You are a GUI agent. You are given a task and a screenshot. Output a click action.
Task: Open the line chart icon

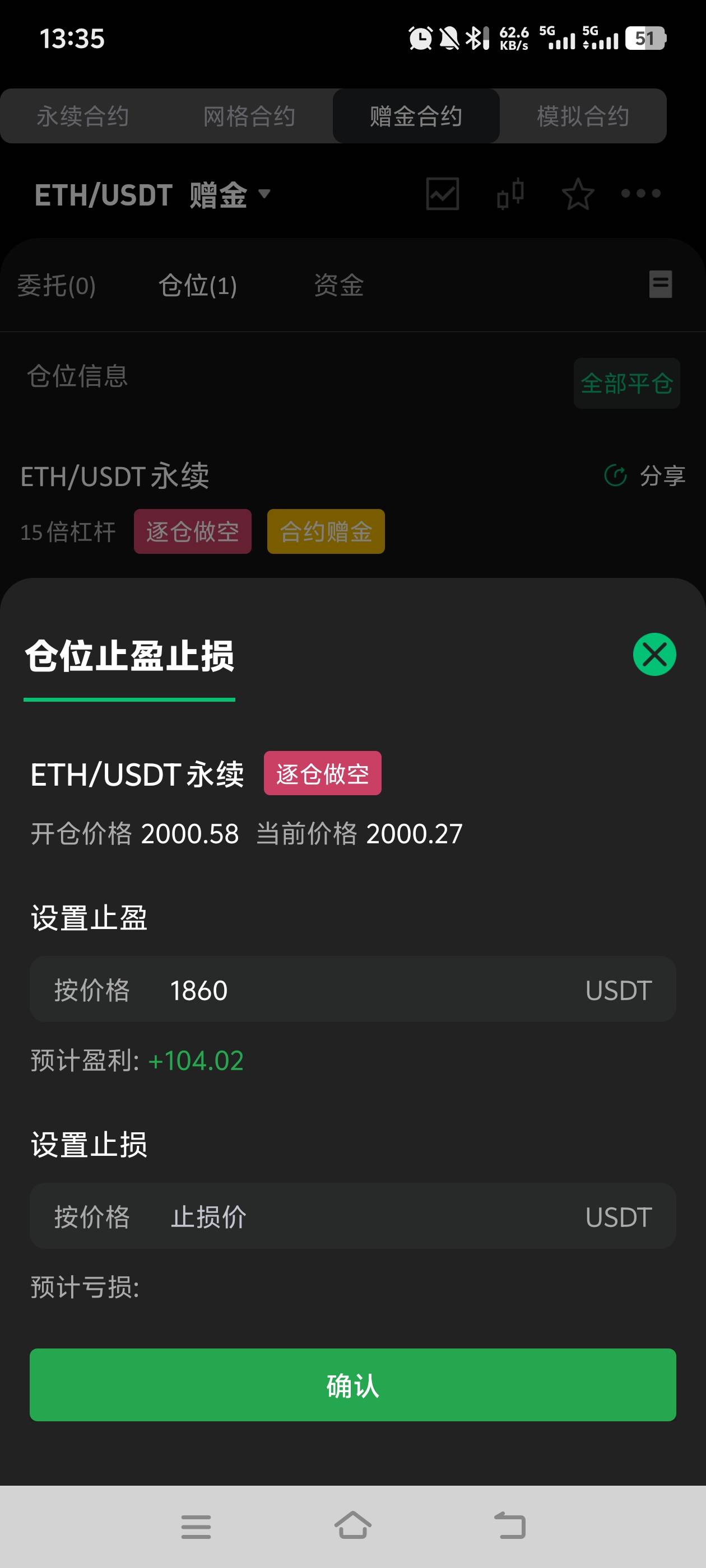(442, 194)
